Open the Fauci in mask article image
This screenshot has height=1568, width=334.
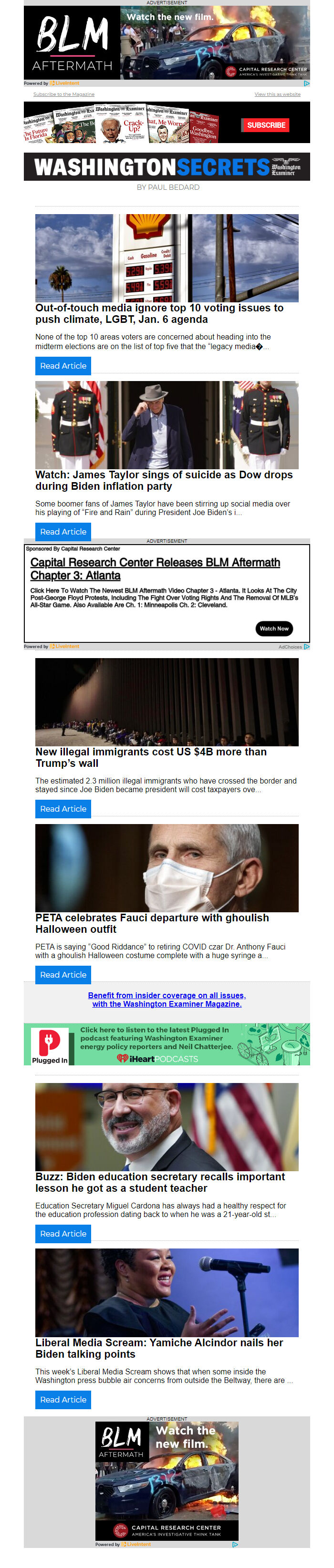pyautogui.click(x=167, y=867)
